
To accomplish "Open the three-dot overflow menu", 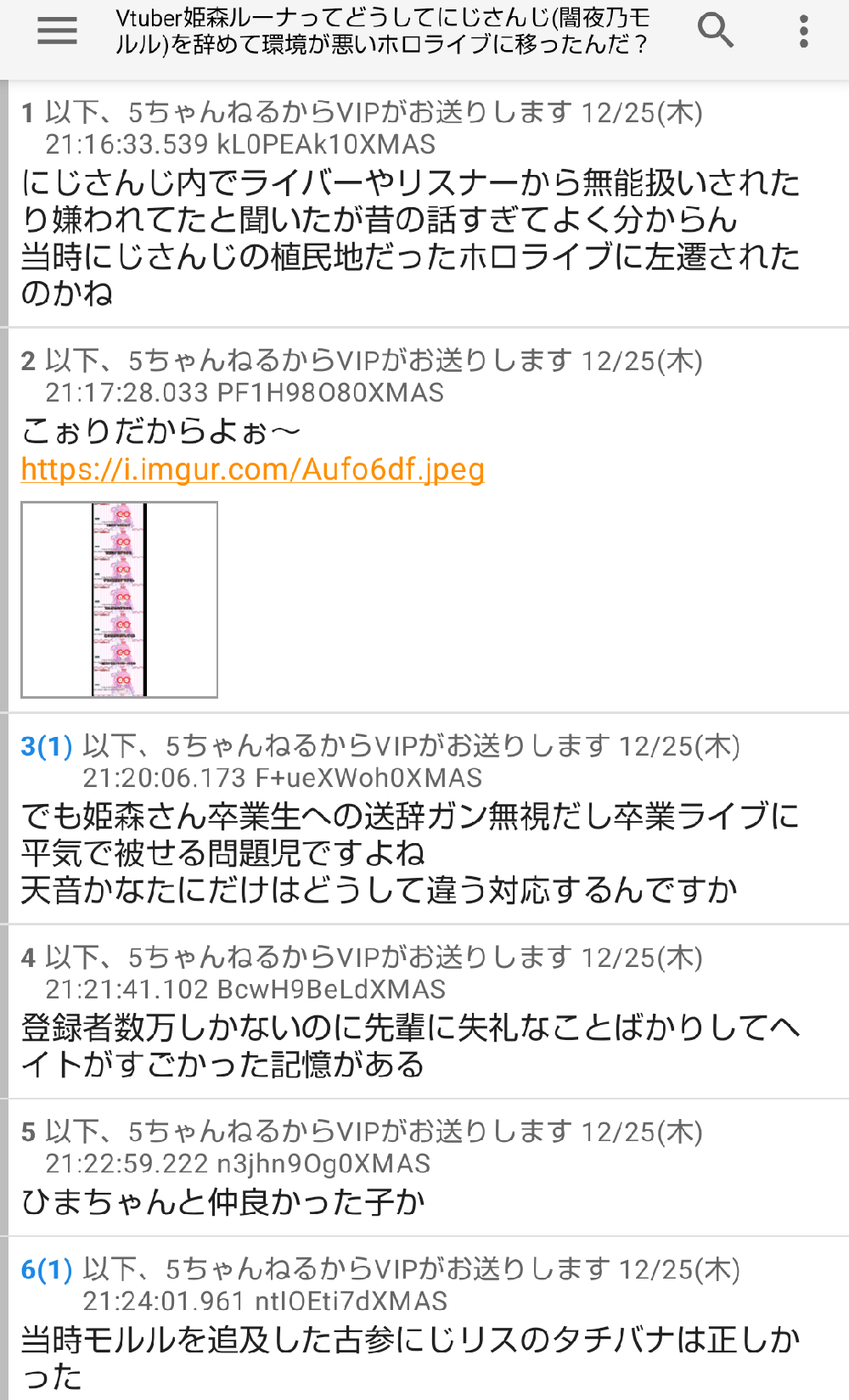I will 803,31.
